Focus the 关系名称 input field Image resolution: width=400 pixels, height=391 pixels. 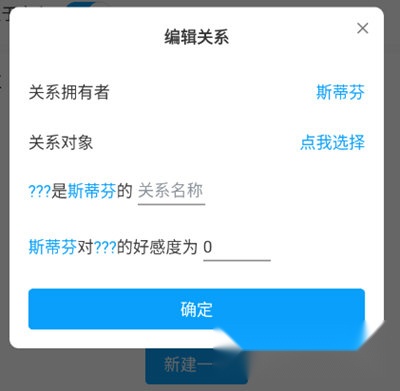click(x=171, y=192)
